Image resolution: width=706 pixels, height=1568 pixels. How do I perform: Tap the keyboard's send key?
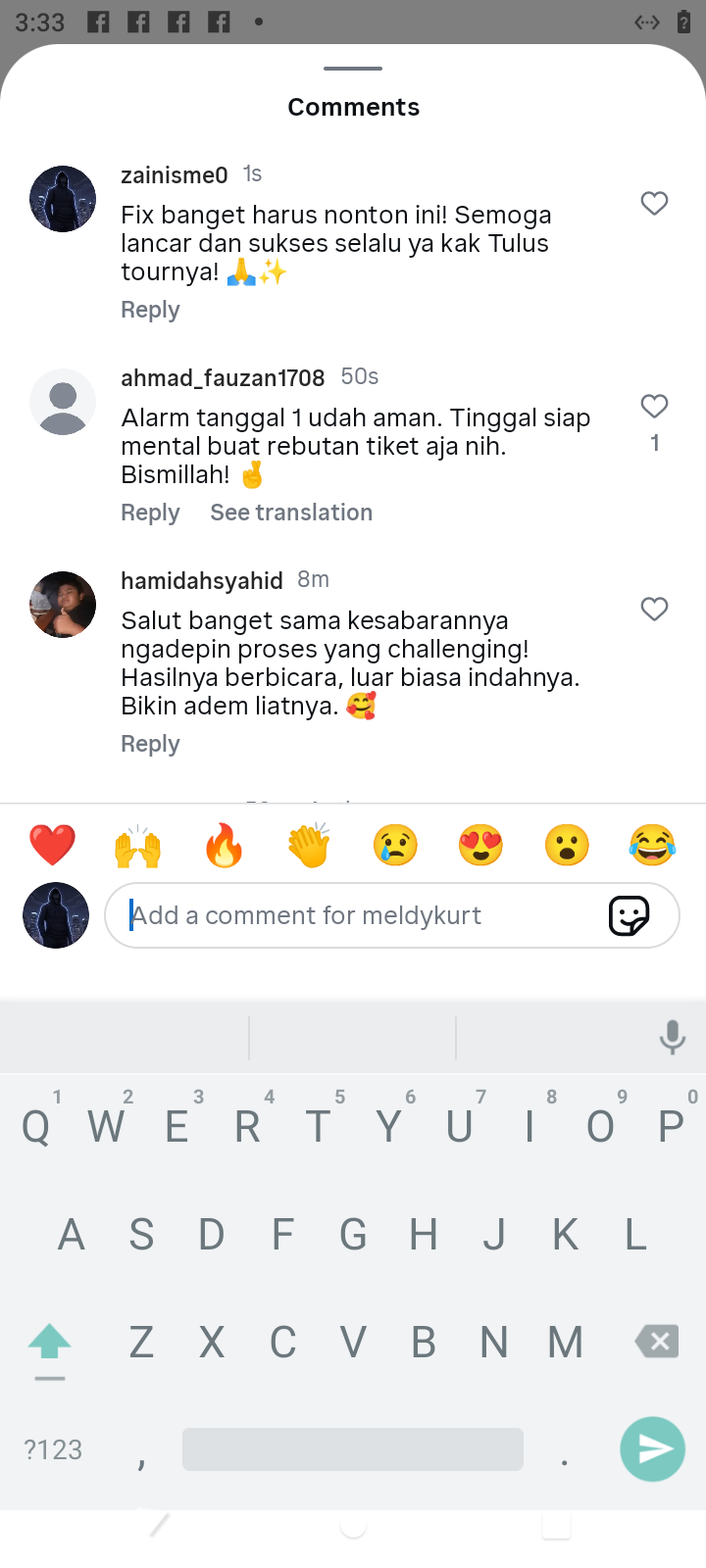tap(652, 1449)
